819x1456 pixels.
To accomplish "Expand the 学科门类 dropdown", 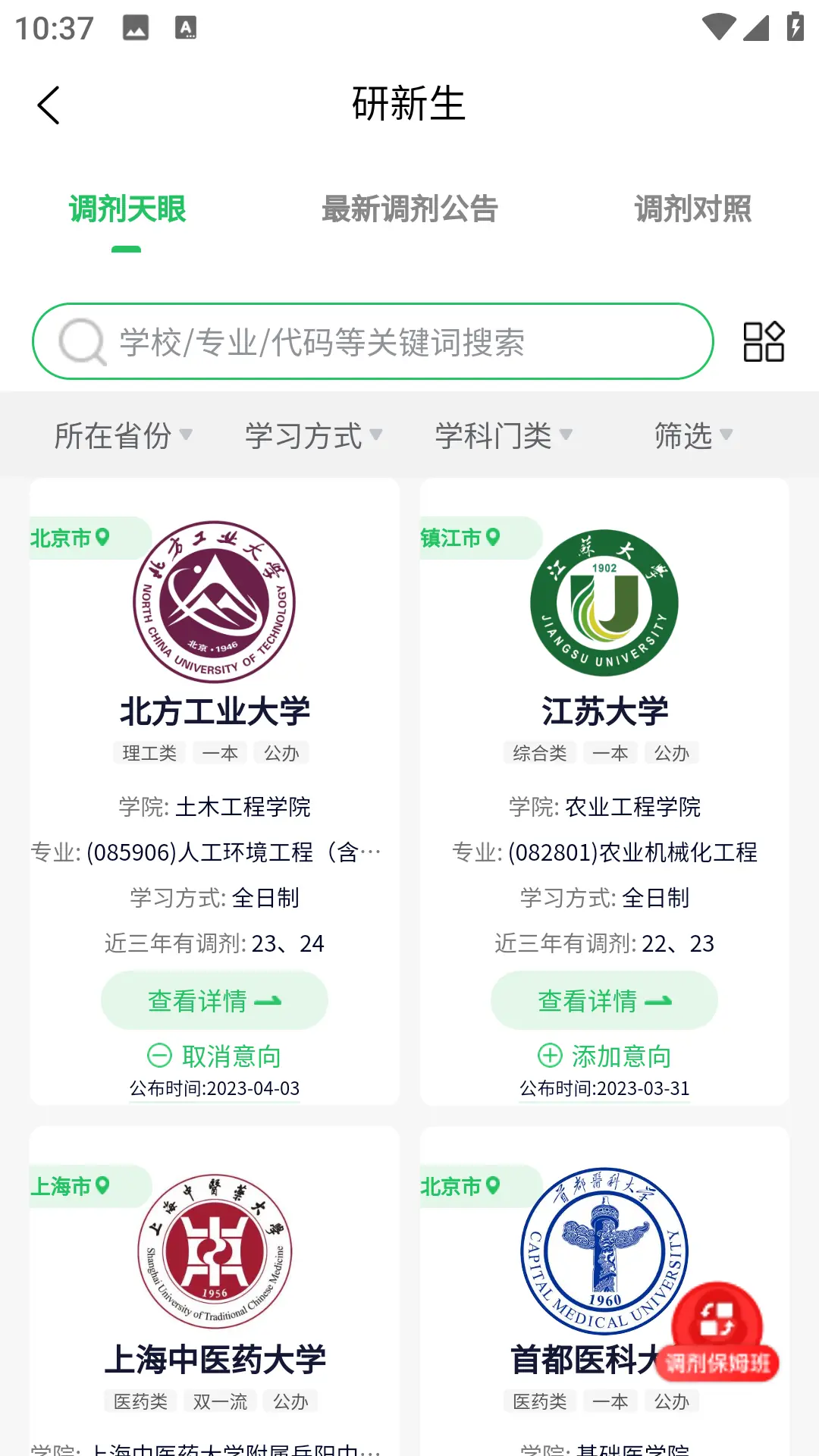I will coord(503,435).
